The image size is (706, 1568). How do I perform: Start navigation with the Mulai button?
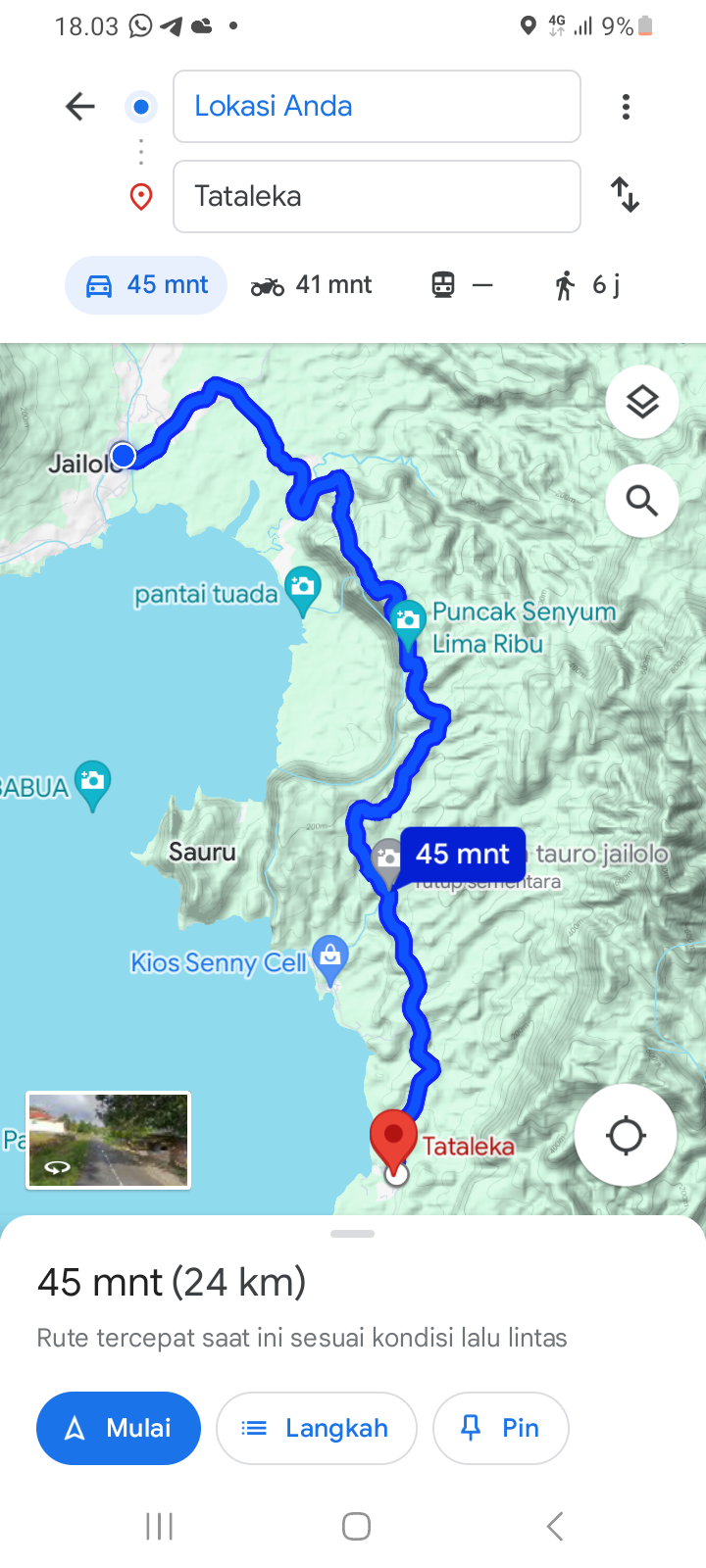pyautogui.click(x=119, y=1428)
